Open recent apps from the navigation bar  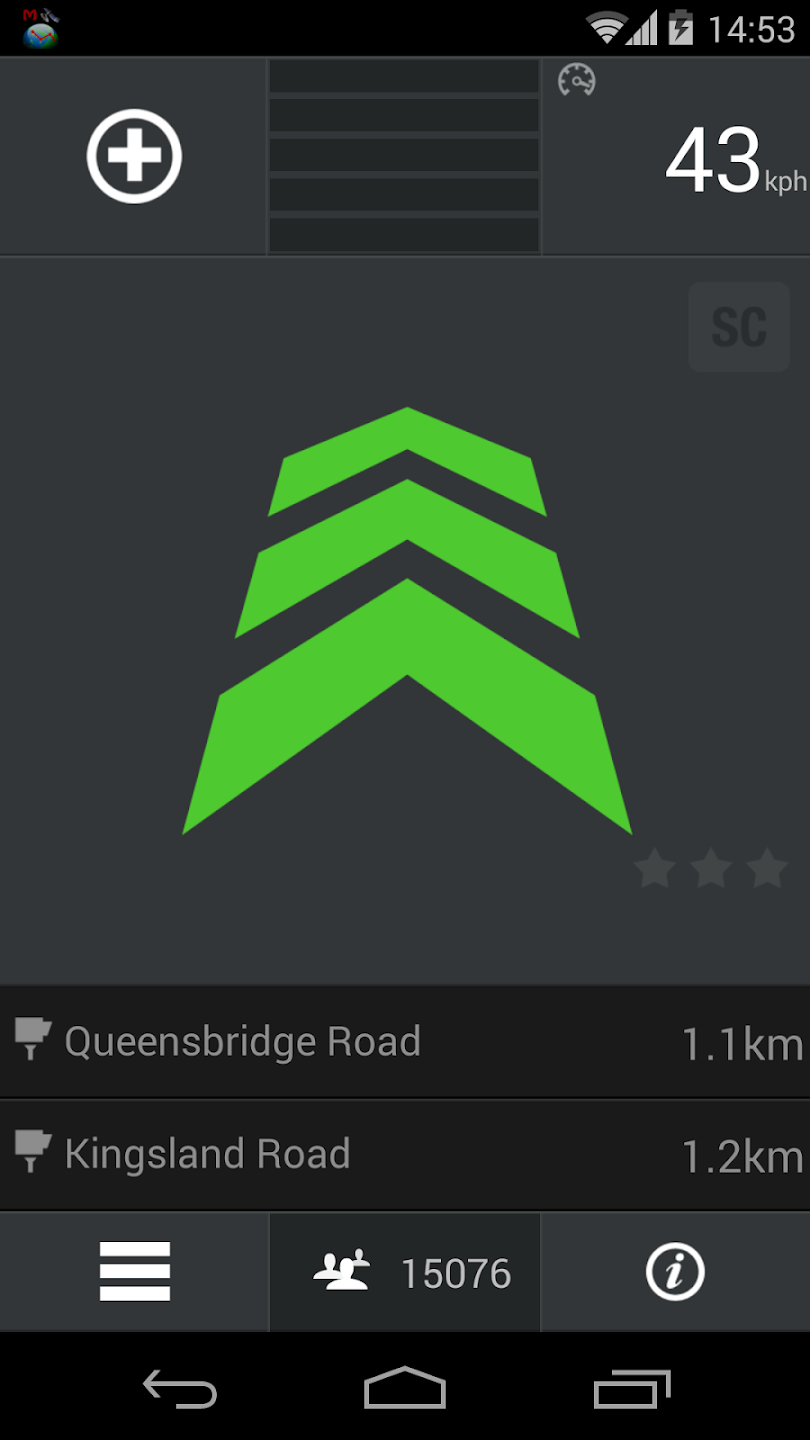(632, 1388)
